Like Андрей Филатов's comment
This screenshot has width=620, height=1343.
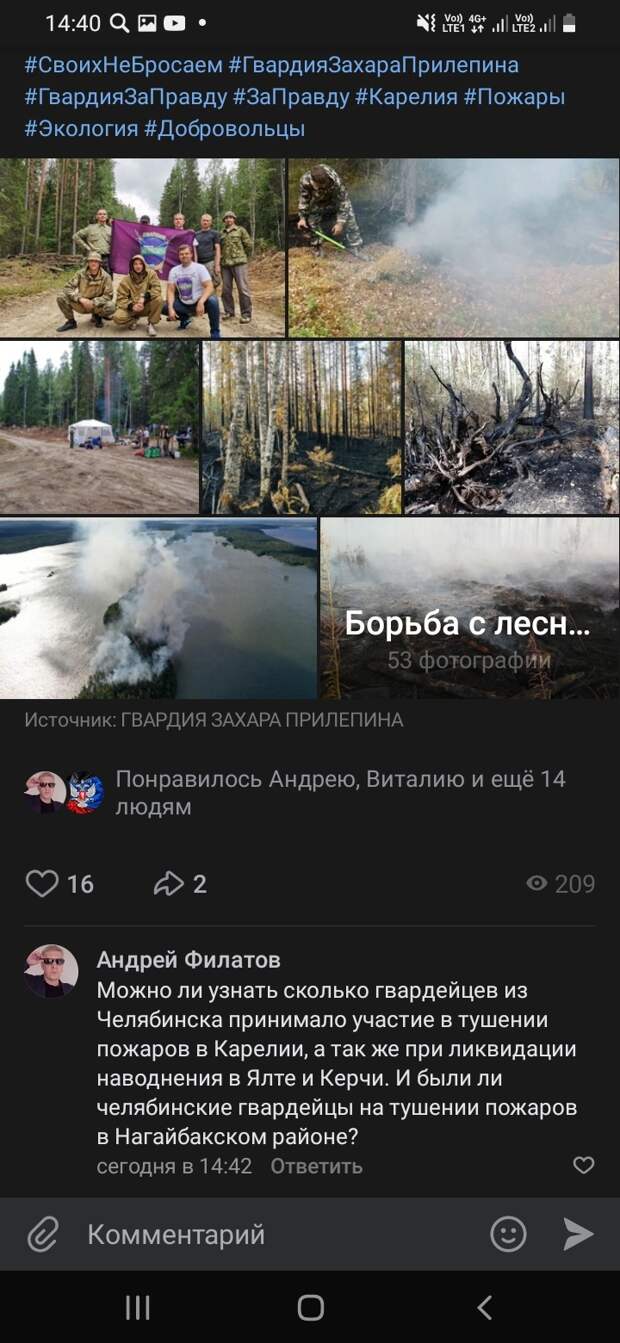pos(584,1165)
